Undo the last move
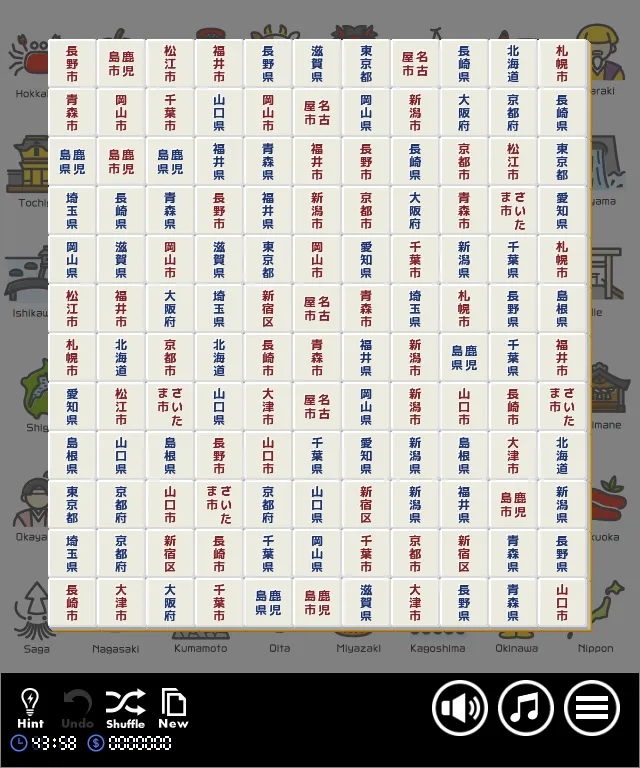Viewport: 640px width, 768px height. pos(77,707)
